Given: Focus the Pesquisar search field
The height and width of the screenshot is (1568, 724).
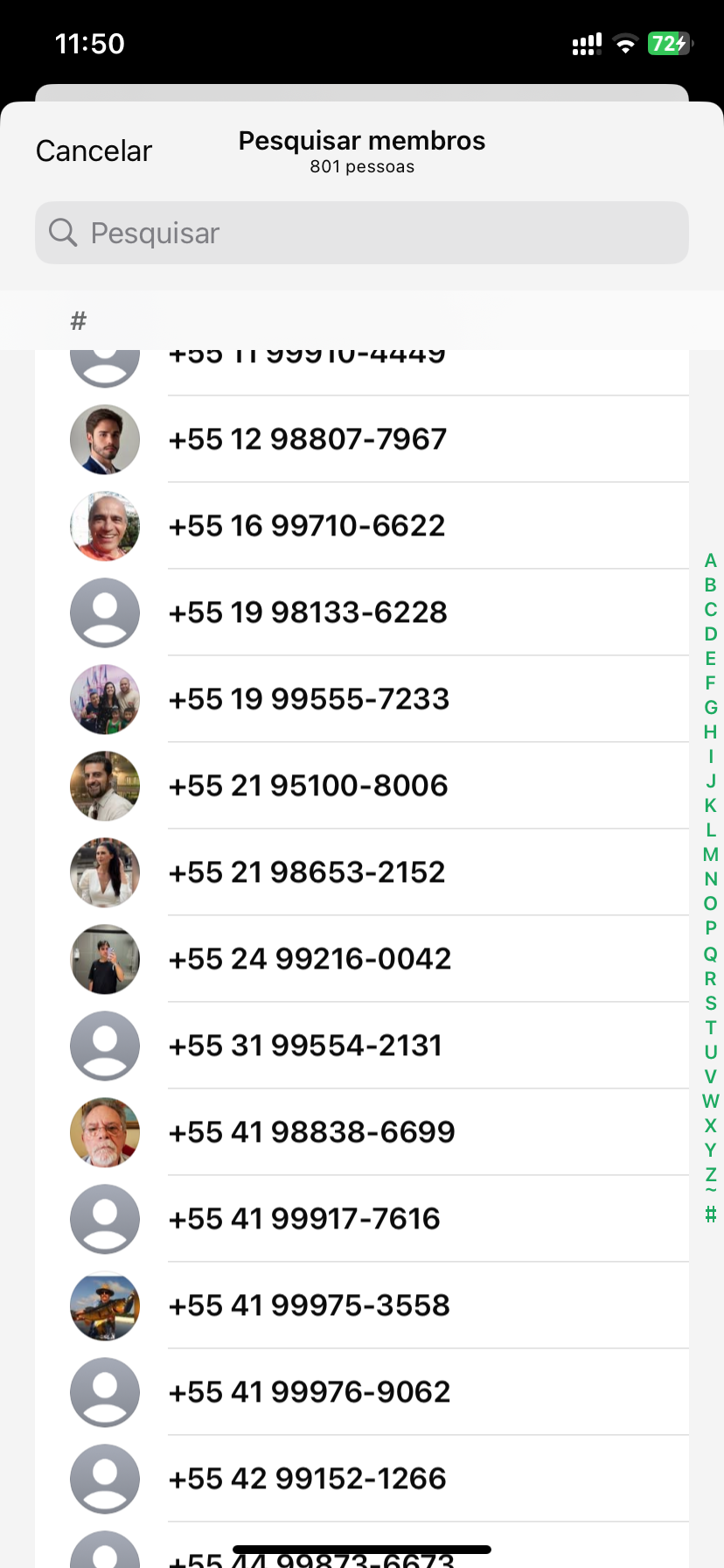Looking at the screenshot, I should 362,233.
